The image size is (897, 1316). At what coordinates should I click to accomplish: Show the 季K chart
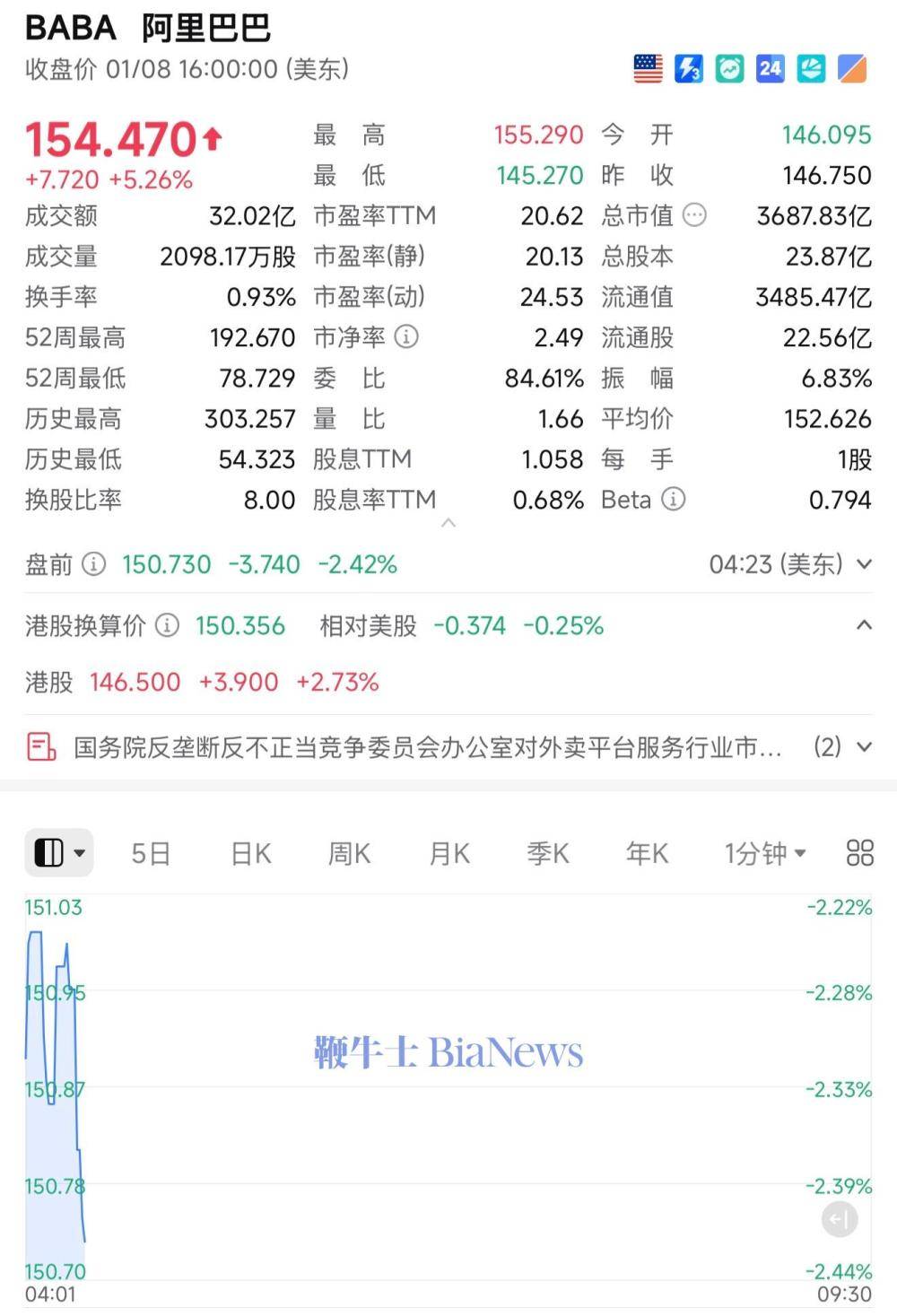coord(547,853)
